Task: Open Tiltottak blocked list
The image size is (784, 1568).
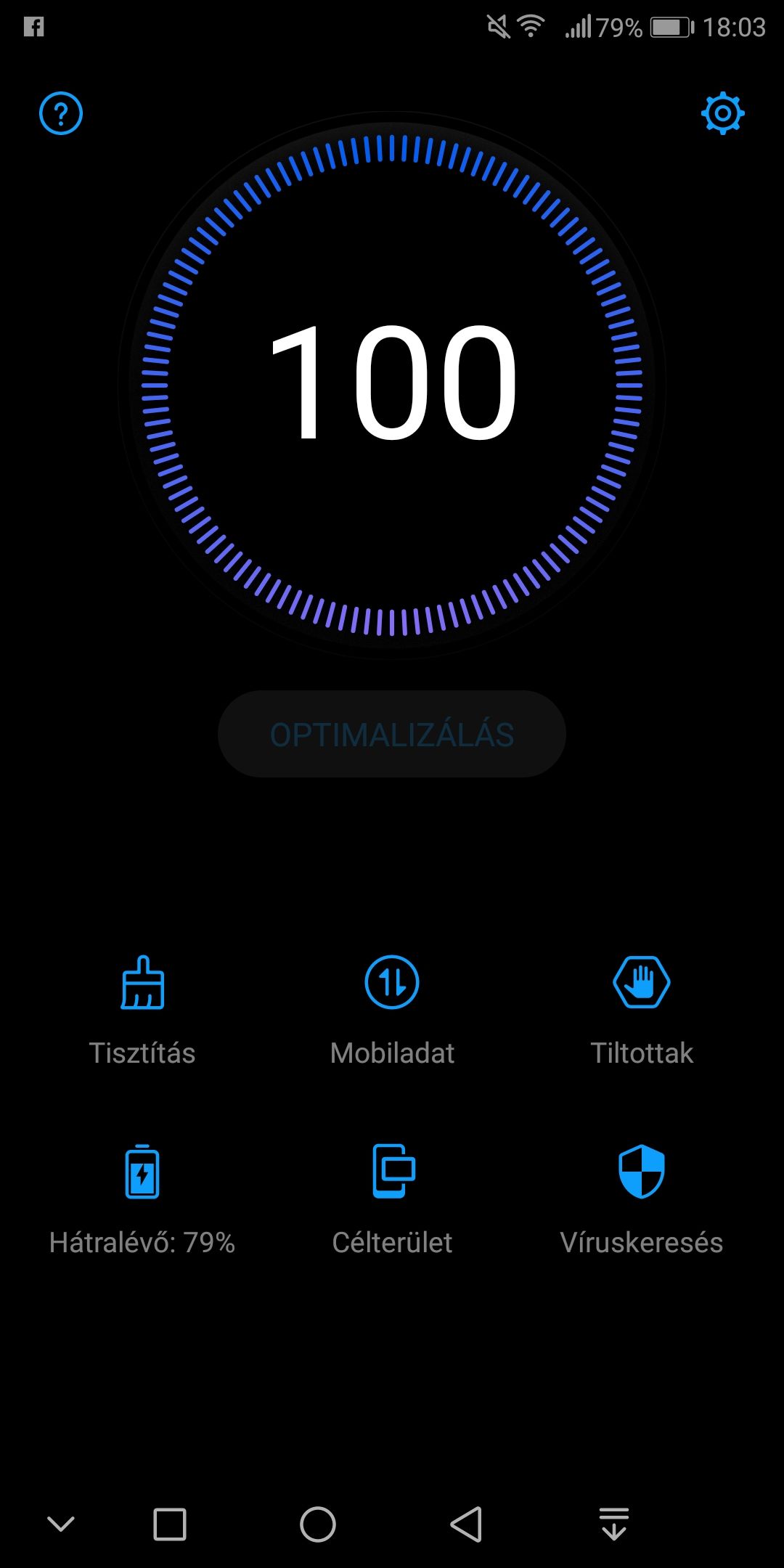Action: 642,1010
